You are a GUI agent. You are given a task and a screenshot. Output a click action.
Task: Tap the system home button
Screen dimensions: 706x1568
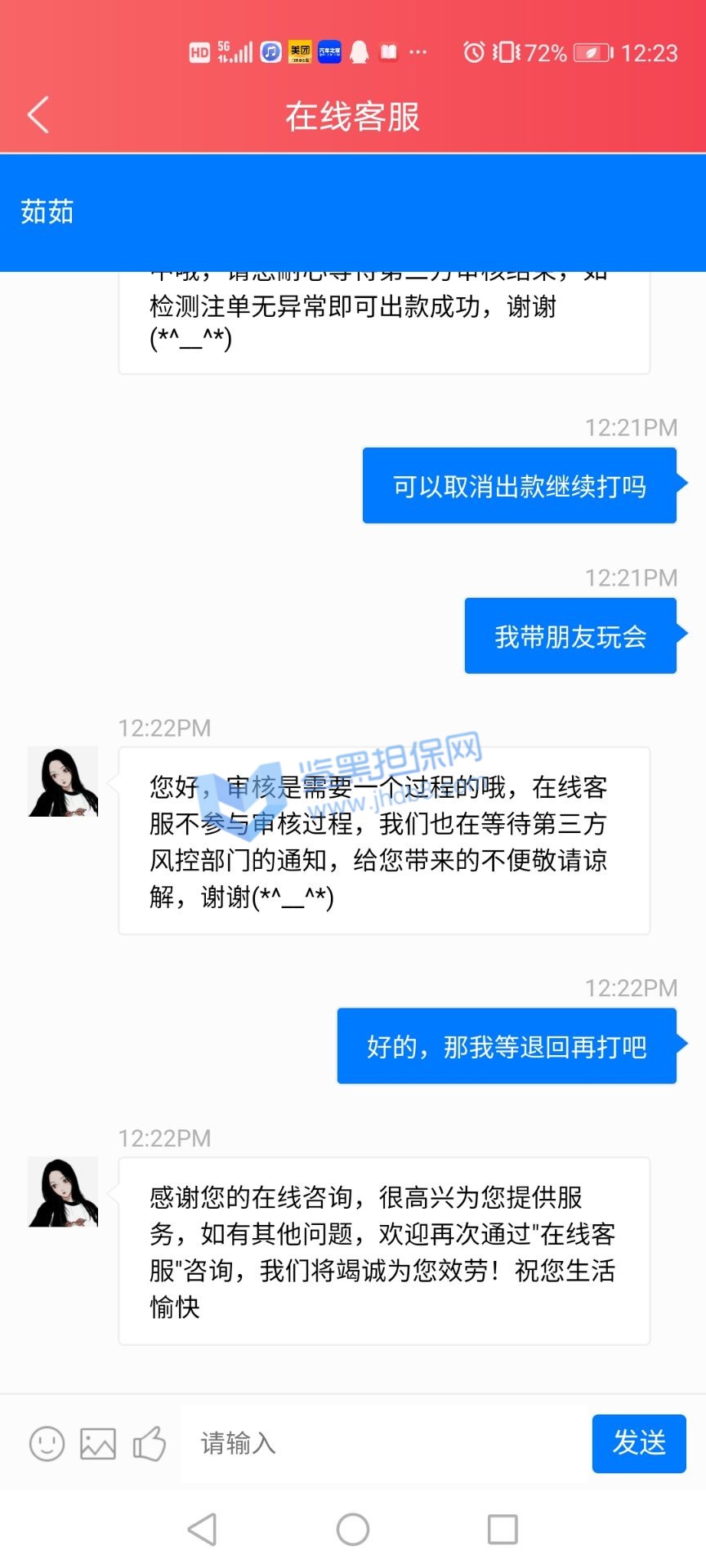point(353,1529)
